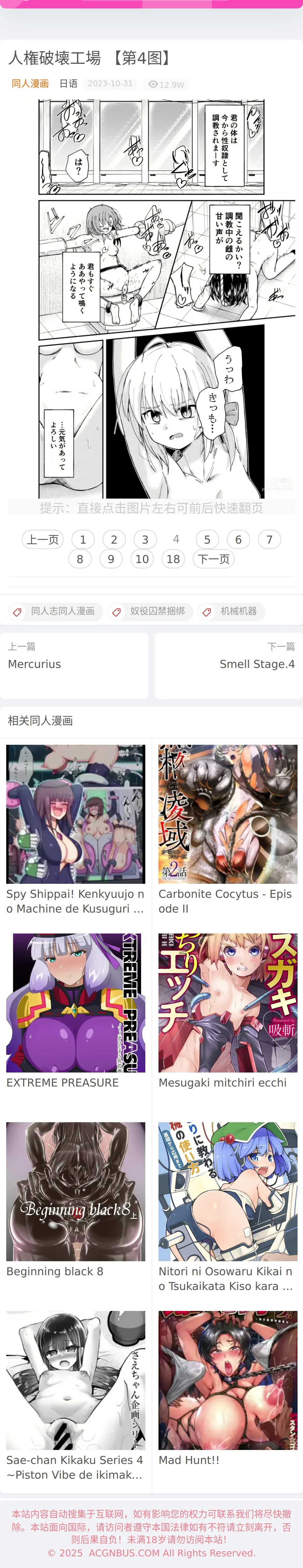Jump to page 2
The image size is (303, 1568).
click(114, 539)
